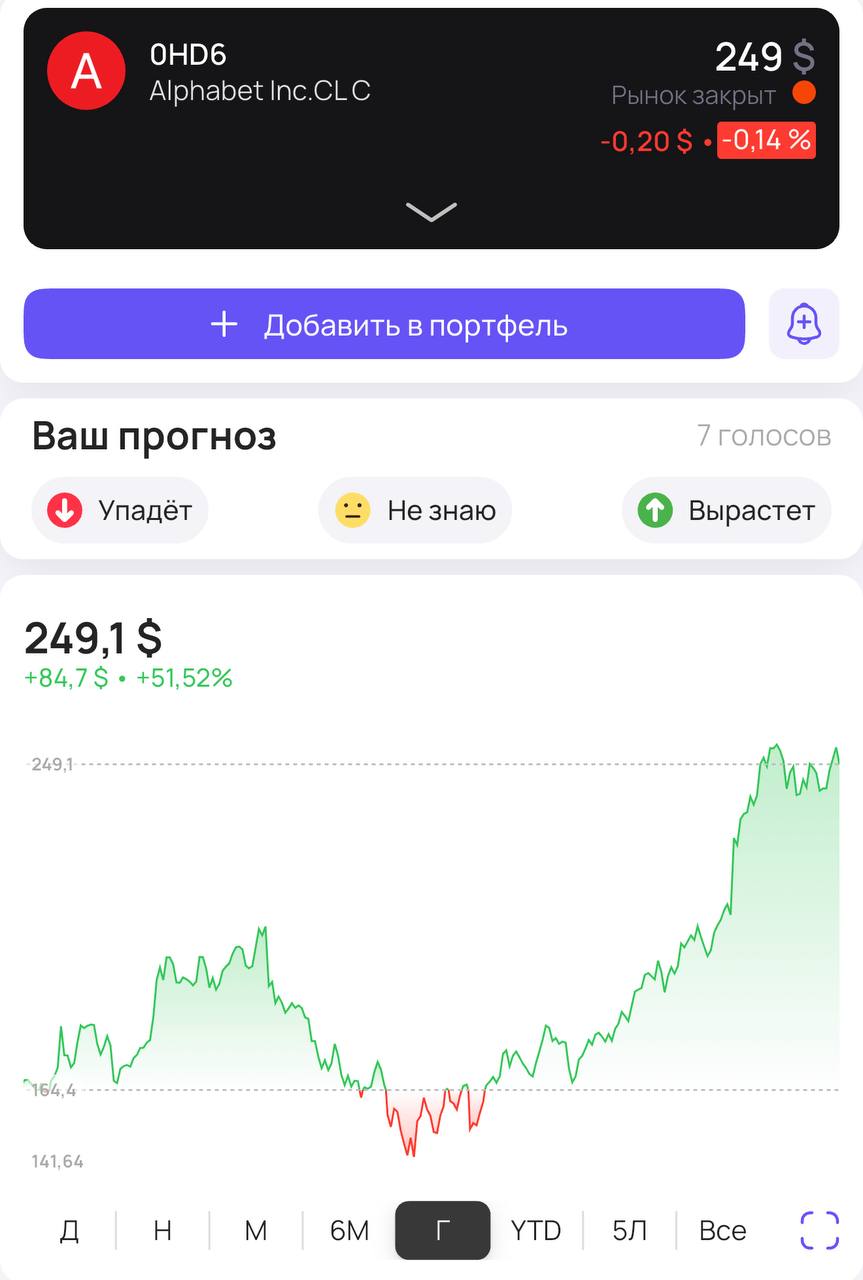The width and height of the screenshot is (863, 1280).
Task: Tap Добавить в портфель button
Action: coord(384,325)
